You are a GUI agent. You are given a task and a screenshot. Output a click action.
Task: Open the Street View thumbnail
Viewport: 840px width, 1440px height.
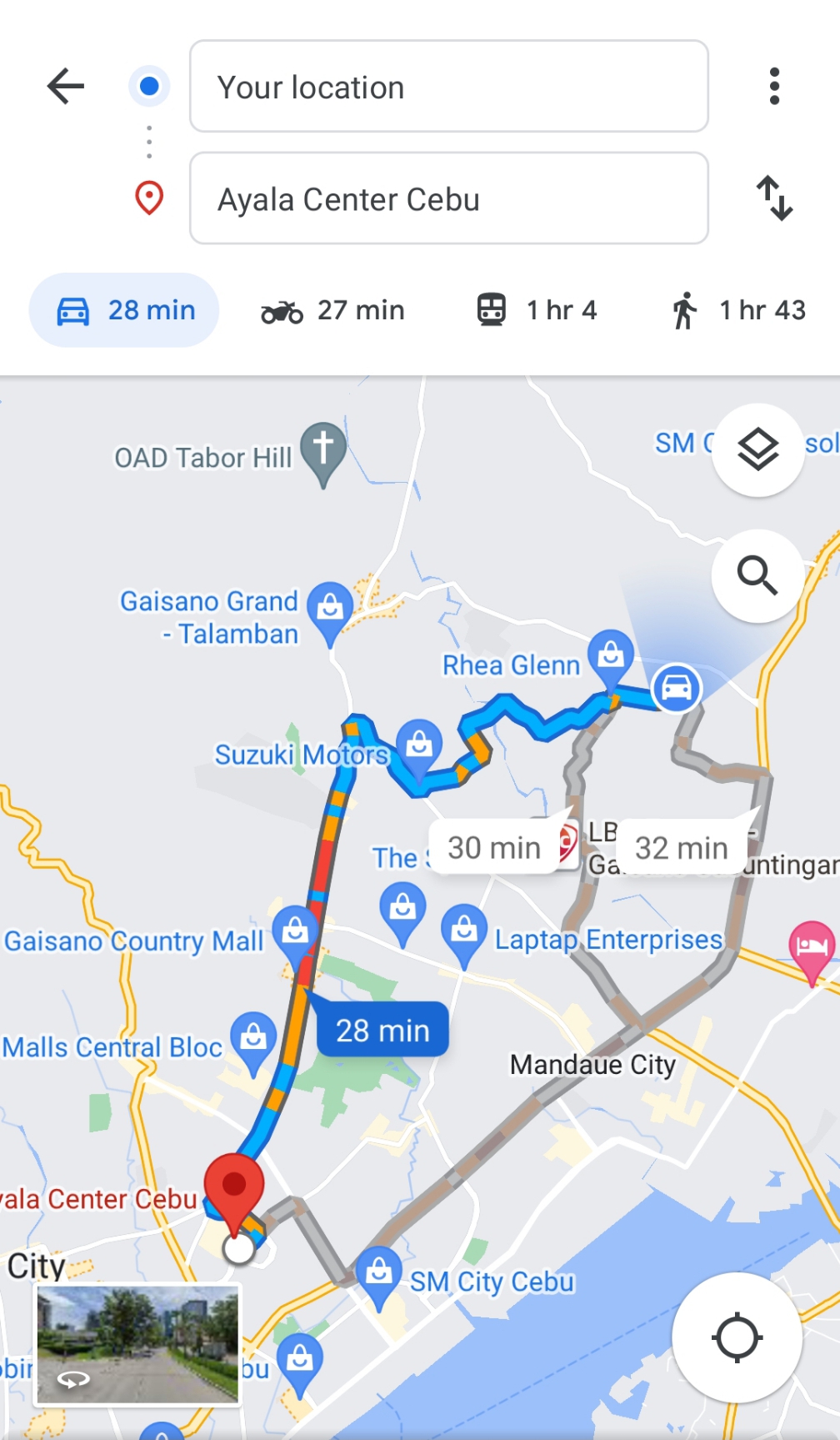point(138,1344)
